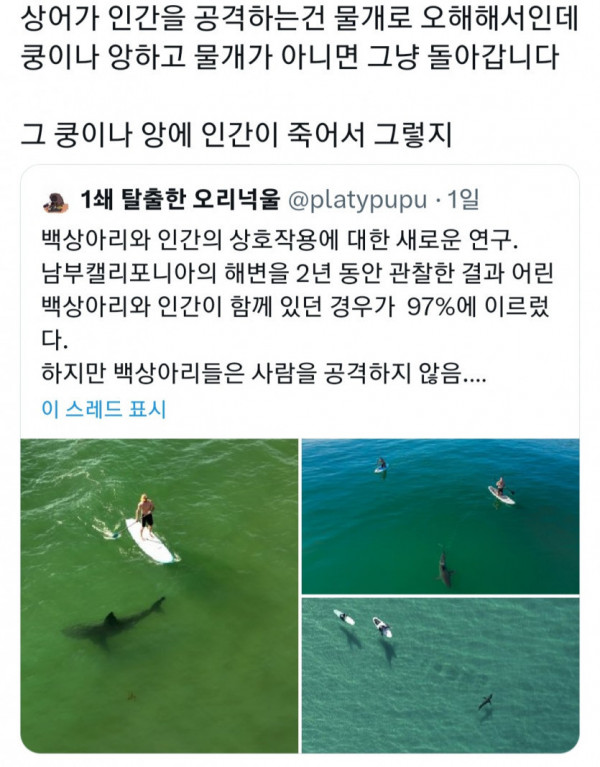600x767 pixels.
Task: Open the '이 스레드 표시' thread link
Action: [104, 408]
